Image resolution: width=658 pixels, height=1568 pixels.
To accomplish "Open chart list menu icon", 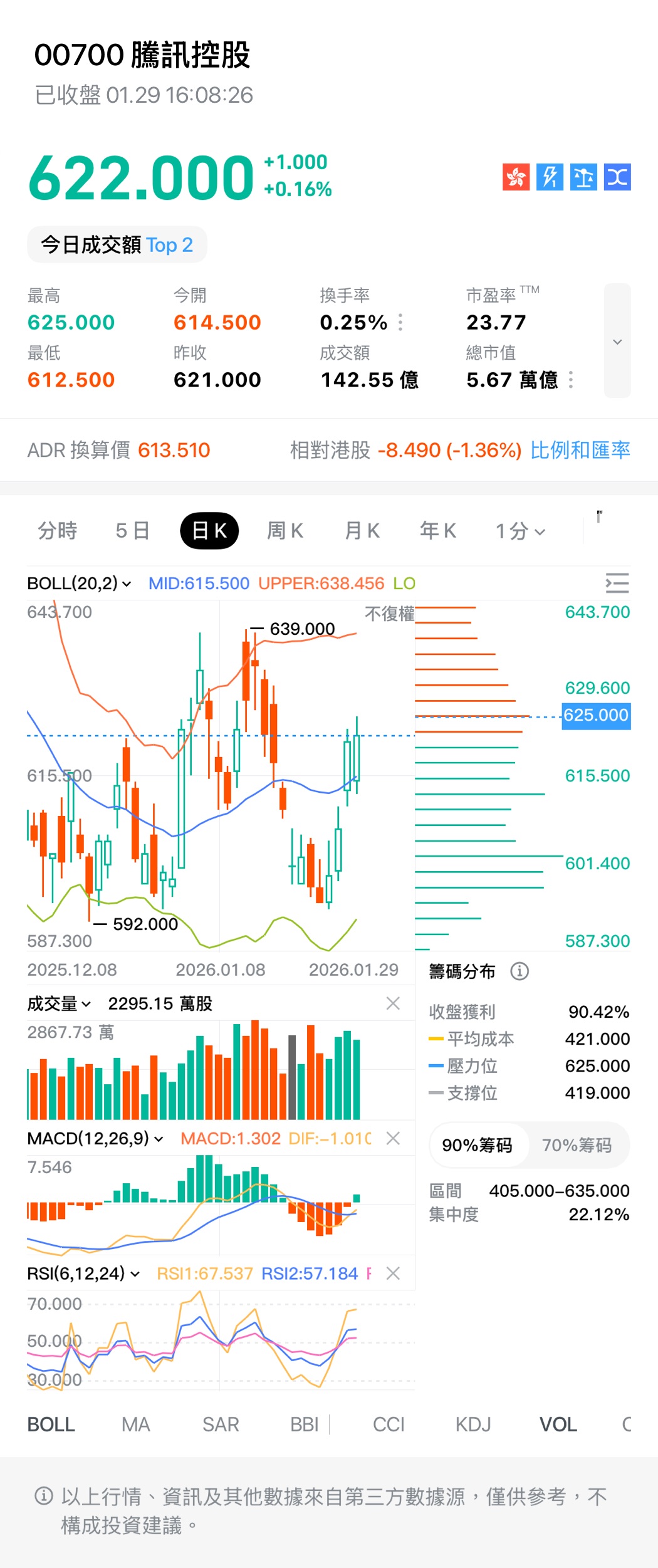I will (617, 583).
